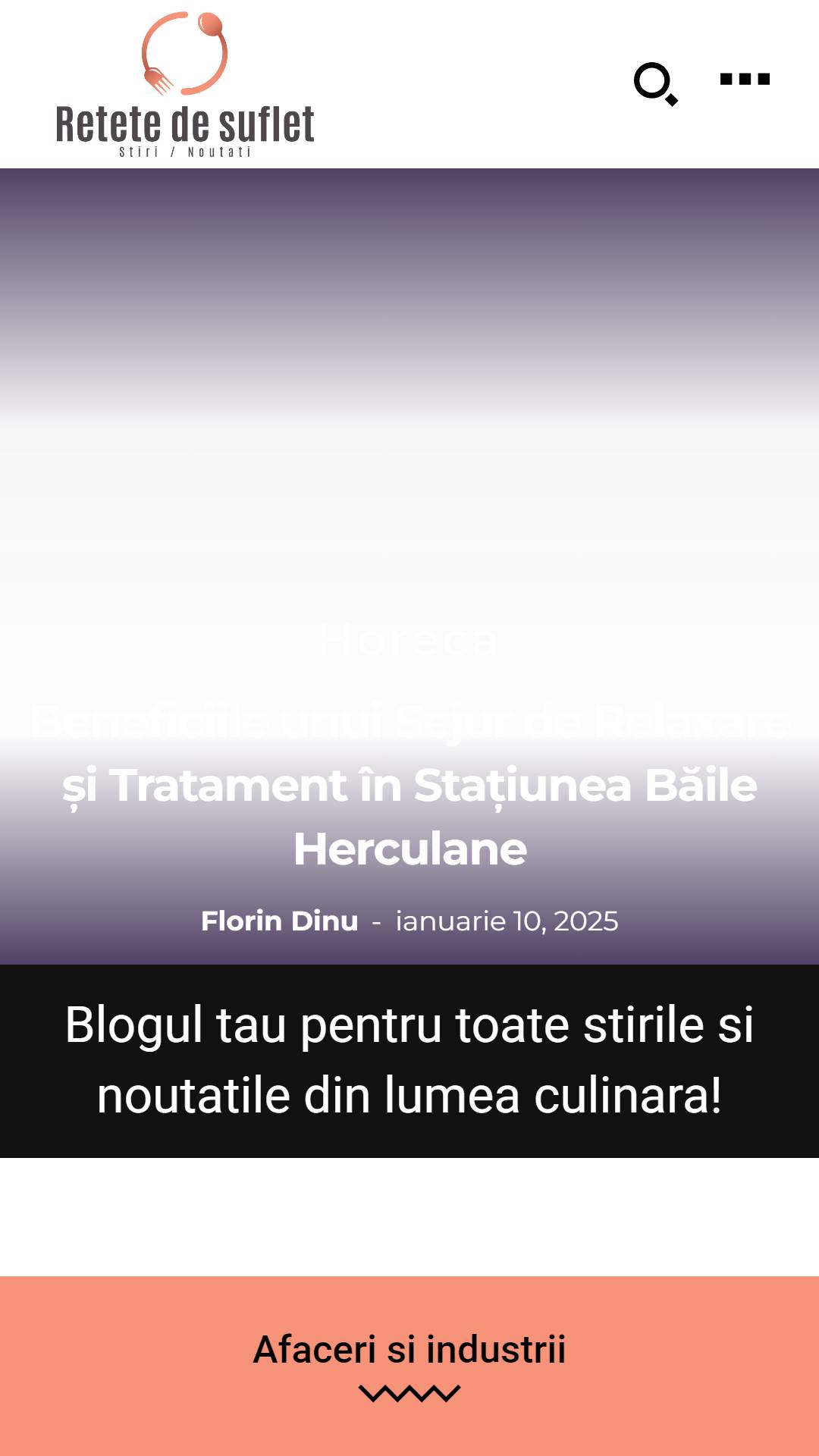Viewport: 819px width, 1456px height.
Task: View author Florin Dinu's page
Action: tap(279, 921)
